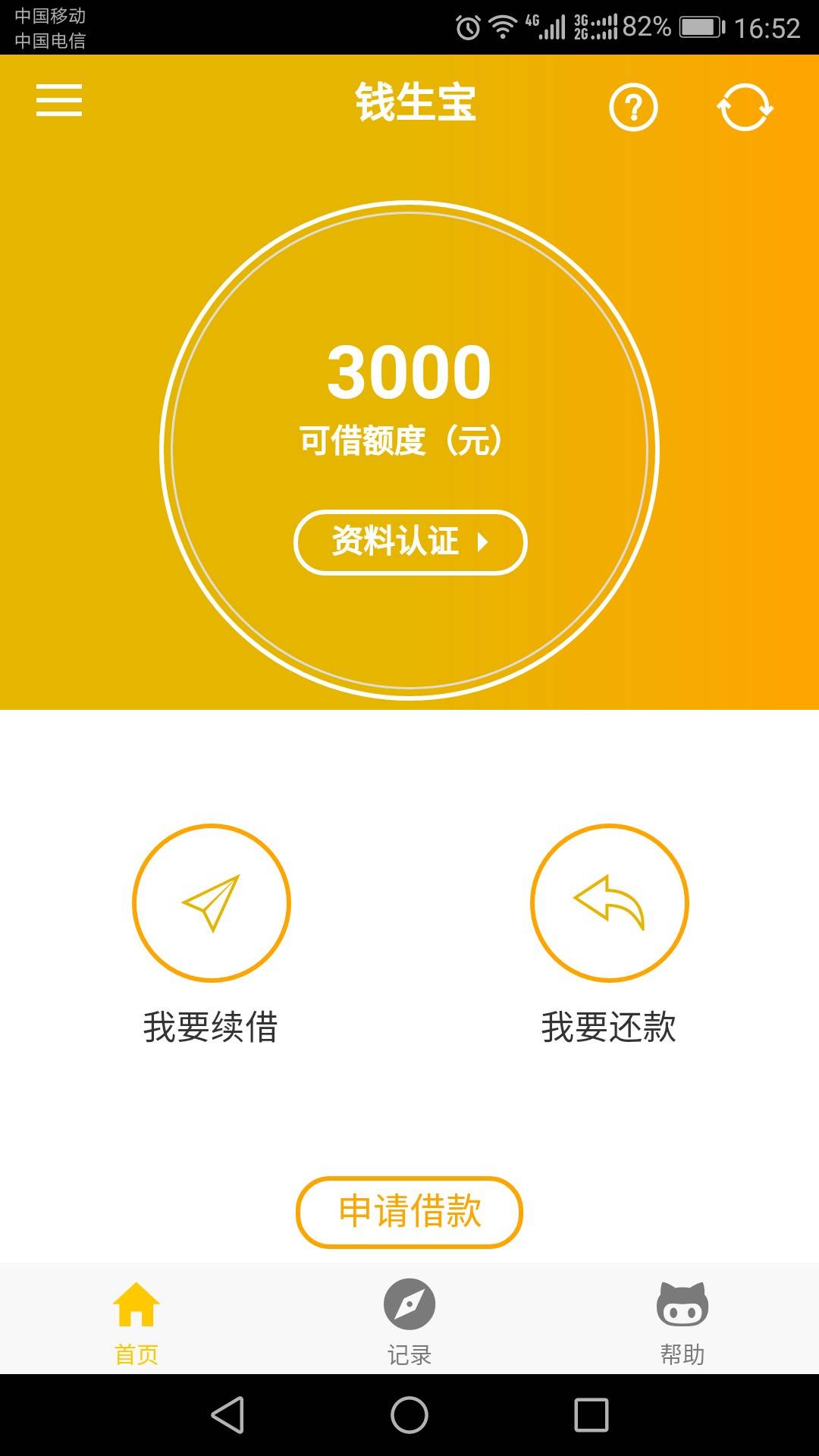This screenshot has height=1456, width=819.
Task: Open the question mark help icon
Action: coord(633,108)
